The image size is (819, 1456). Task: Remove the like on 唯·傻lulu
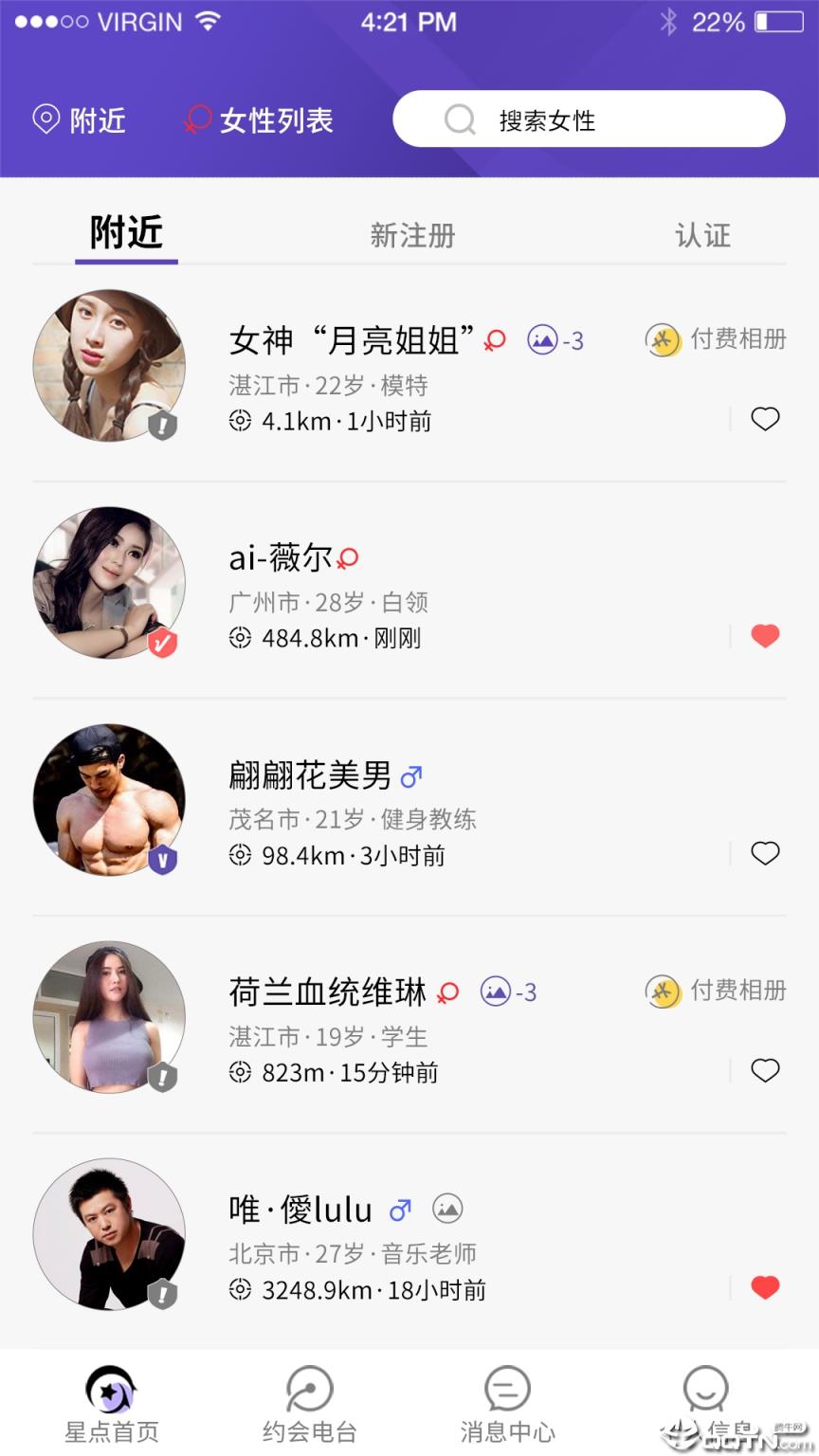[x=765, y=1287]
